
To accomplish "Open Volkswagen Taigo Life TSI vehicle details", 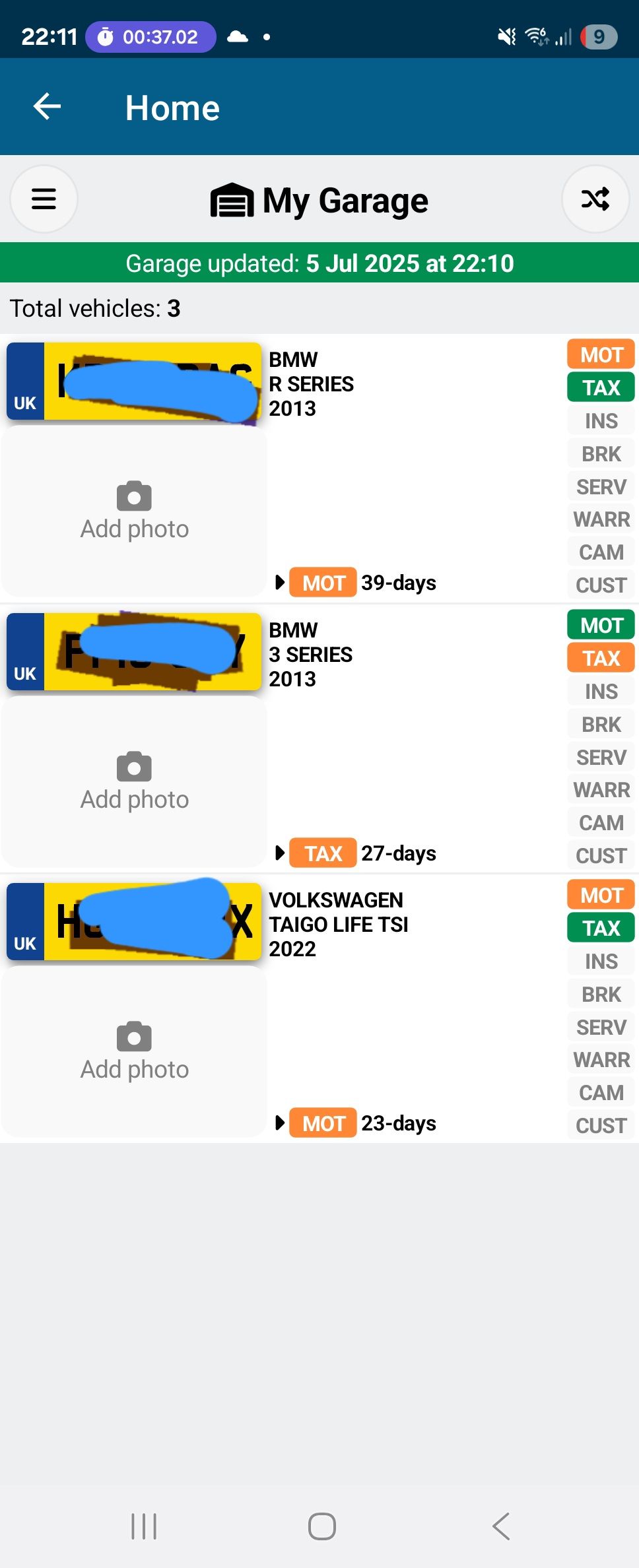I will coord(338,924).
